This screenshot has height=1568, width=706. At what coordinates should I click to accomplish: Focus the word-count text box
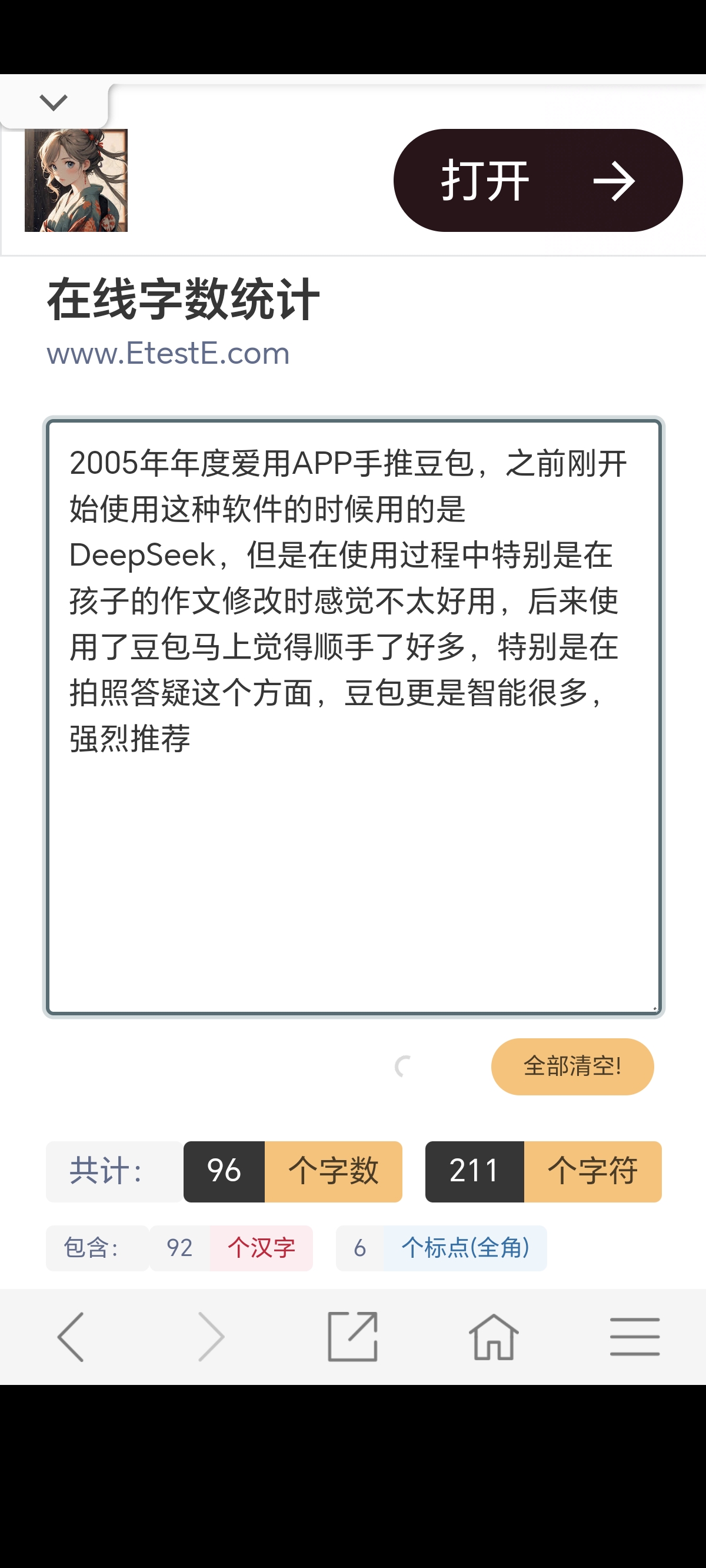pos(354,717)
